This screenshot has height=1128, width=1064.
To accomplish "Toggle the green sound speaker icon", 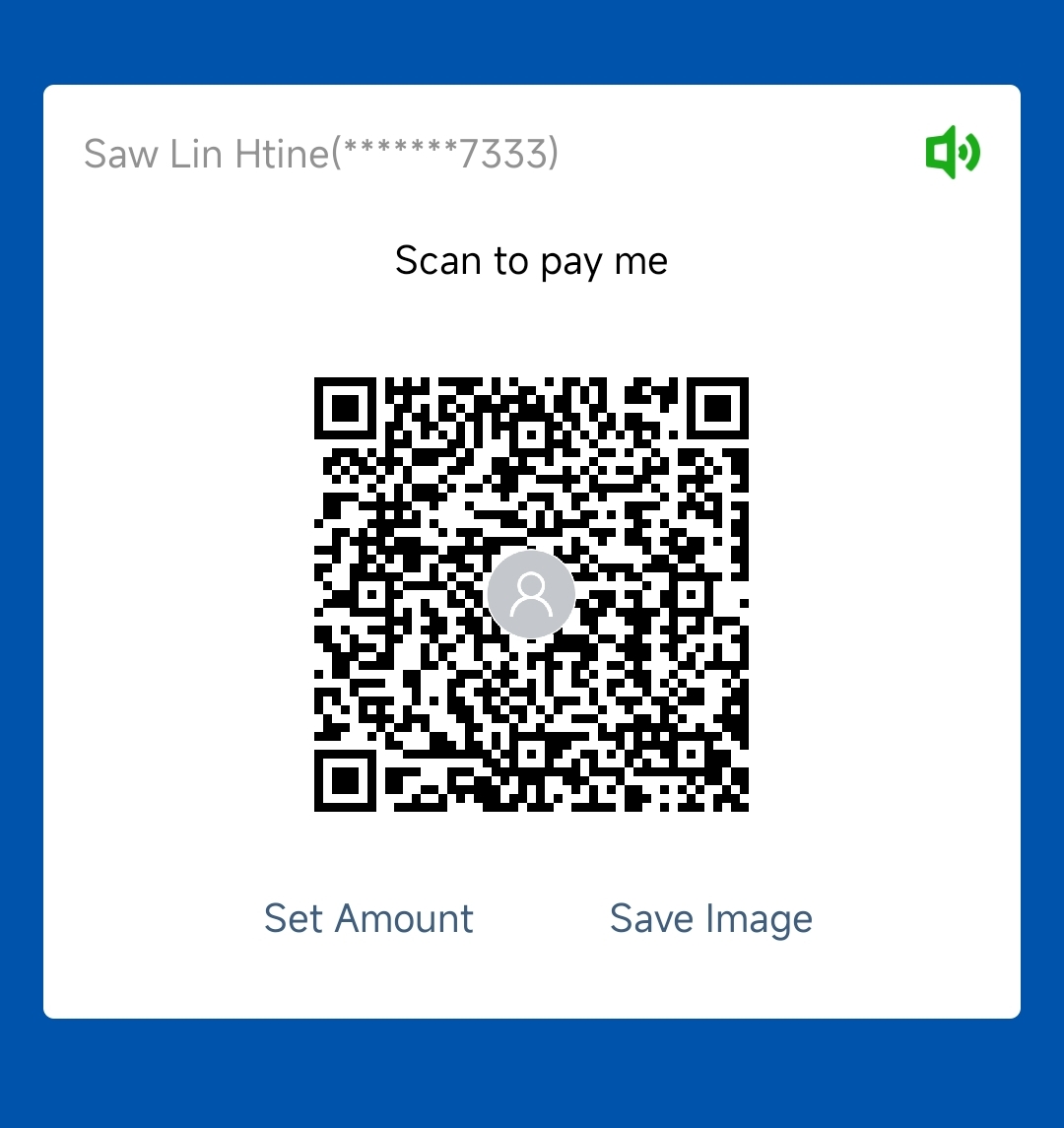I will [952, 152].
